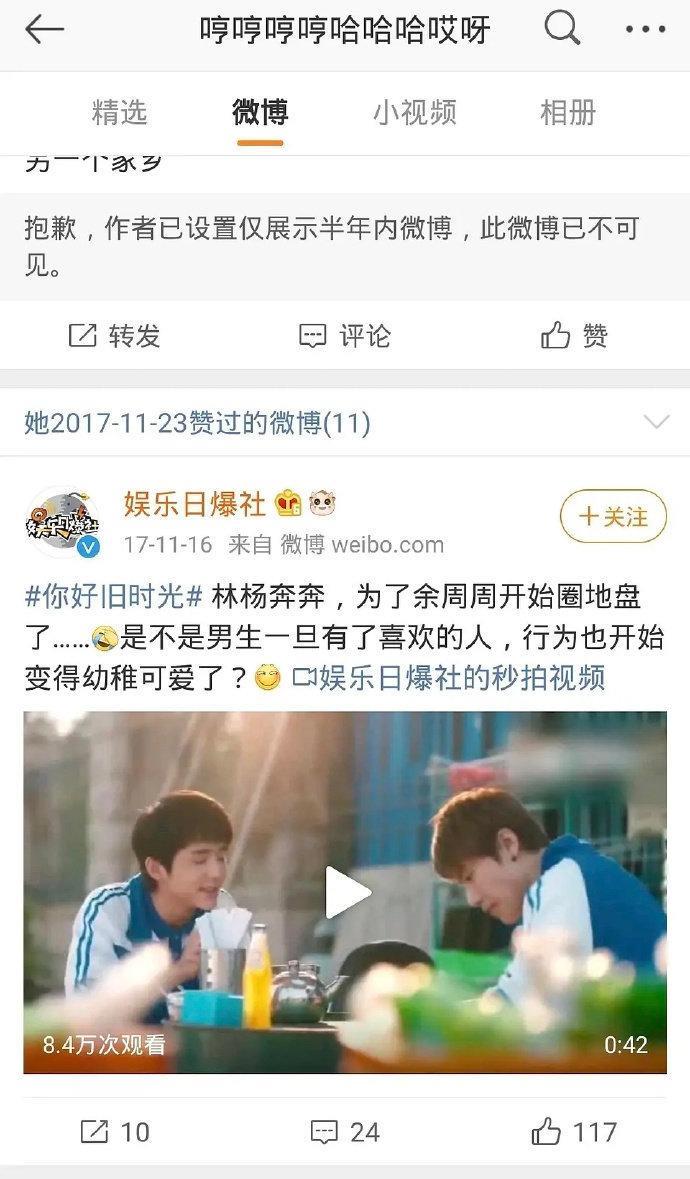Tap 评论 under the hidden post

pyautogui.click(x=345, y=336)
